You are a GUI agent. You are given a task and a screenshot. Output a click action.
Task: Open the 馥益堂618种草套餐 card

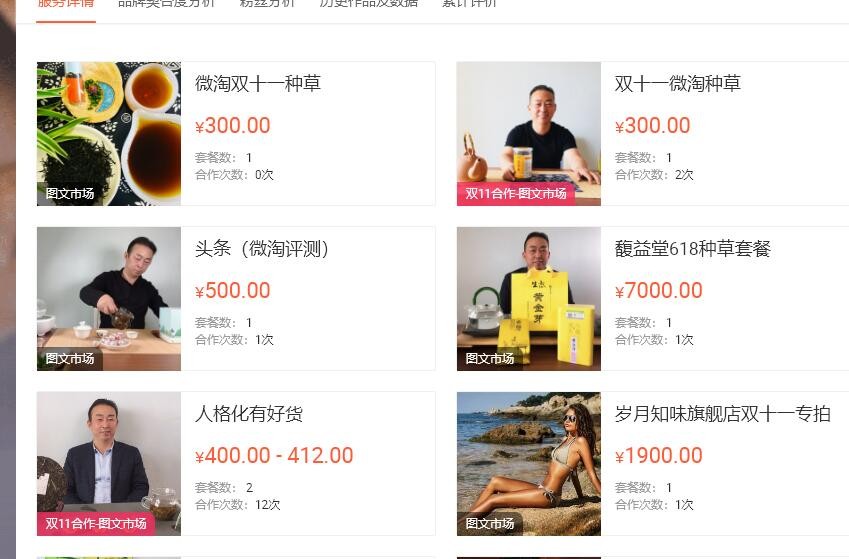click(692, 249)
